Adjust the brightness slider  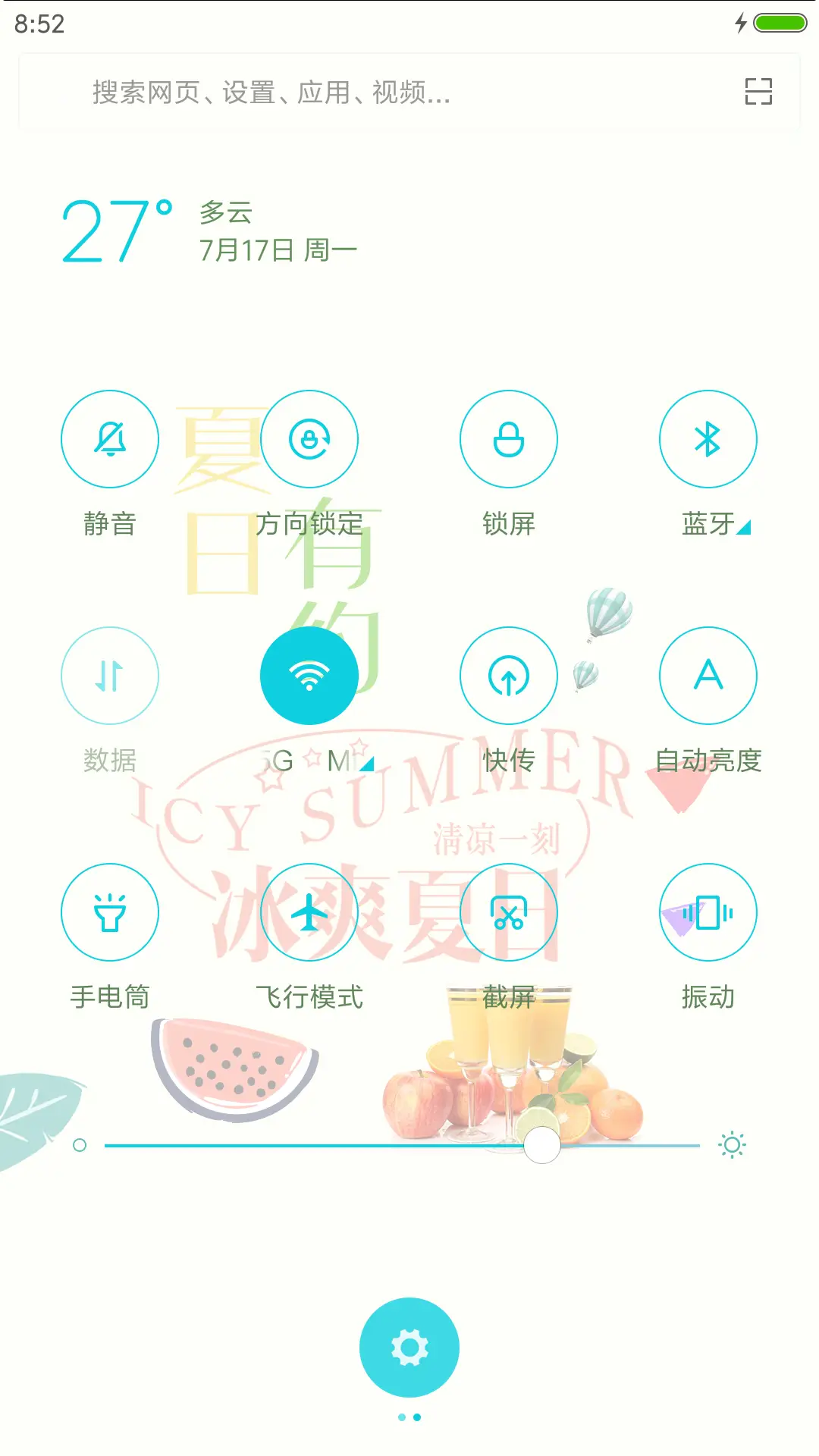click(x=541, y=1145)
